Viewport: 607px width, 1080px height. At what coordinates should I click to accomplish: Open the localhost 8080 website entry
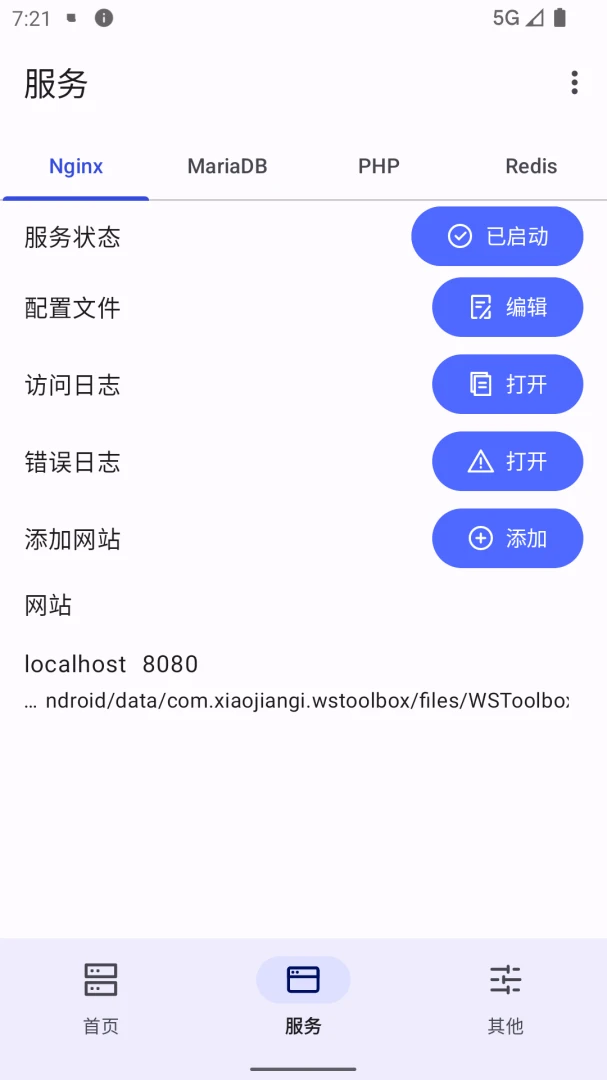(x=296, y=681)
